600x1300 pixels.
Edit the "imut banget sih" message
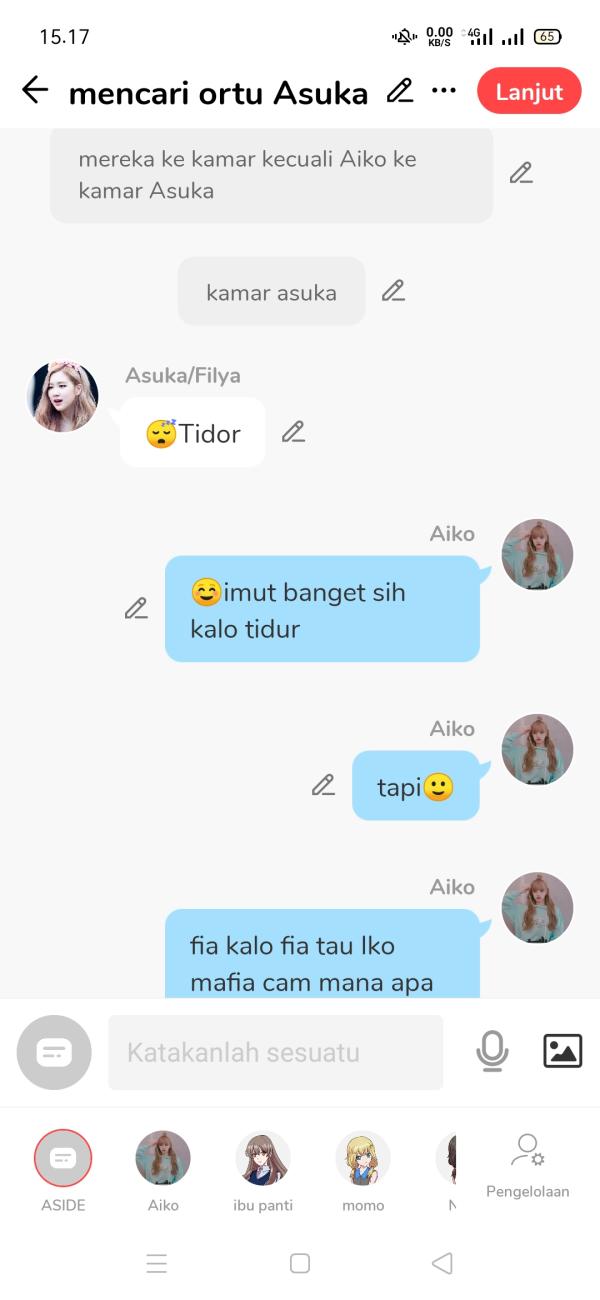[136, 608]
